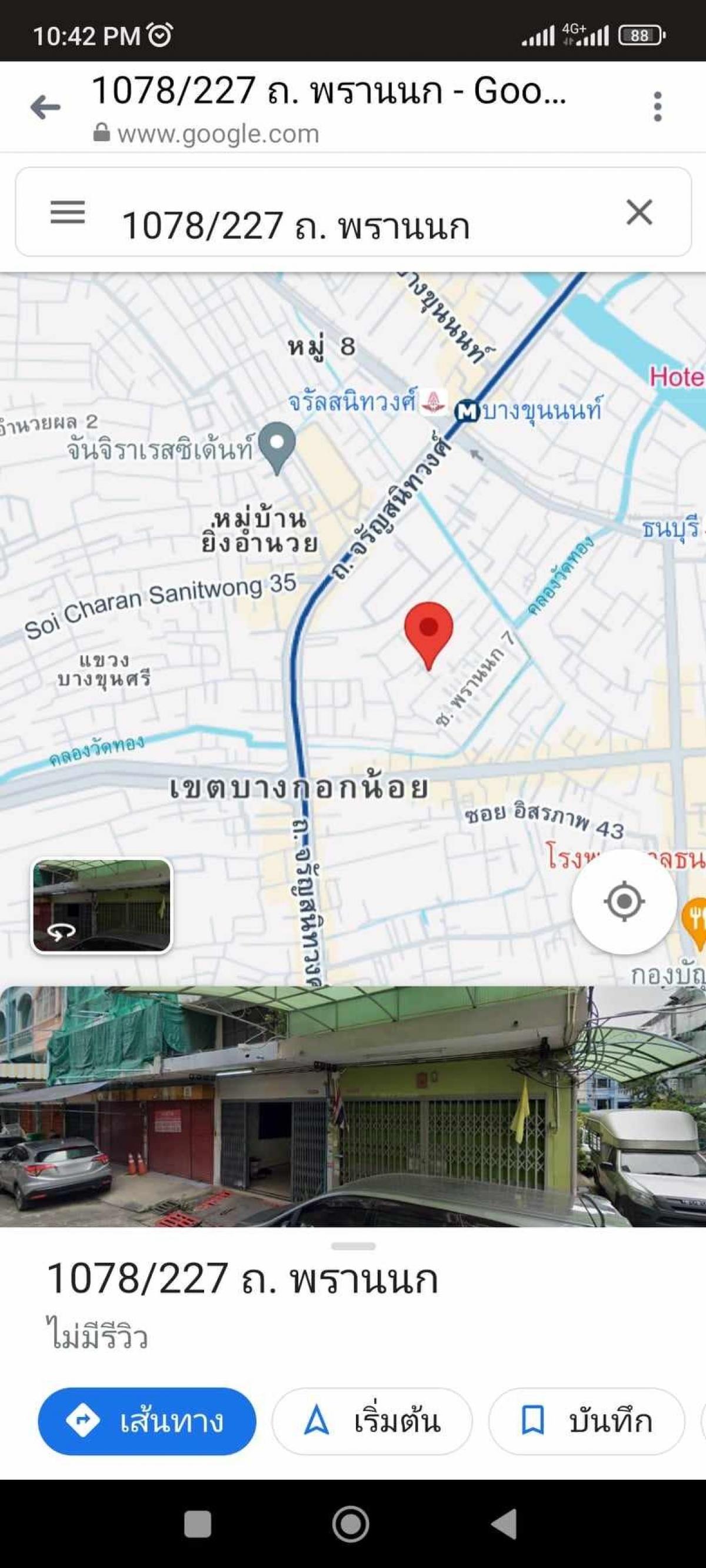Save the place with the บันทึก button
The image size is (706, 1568).
point(586,1421)
